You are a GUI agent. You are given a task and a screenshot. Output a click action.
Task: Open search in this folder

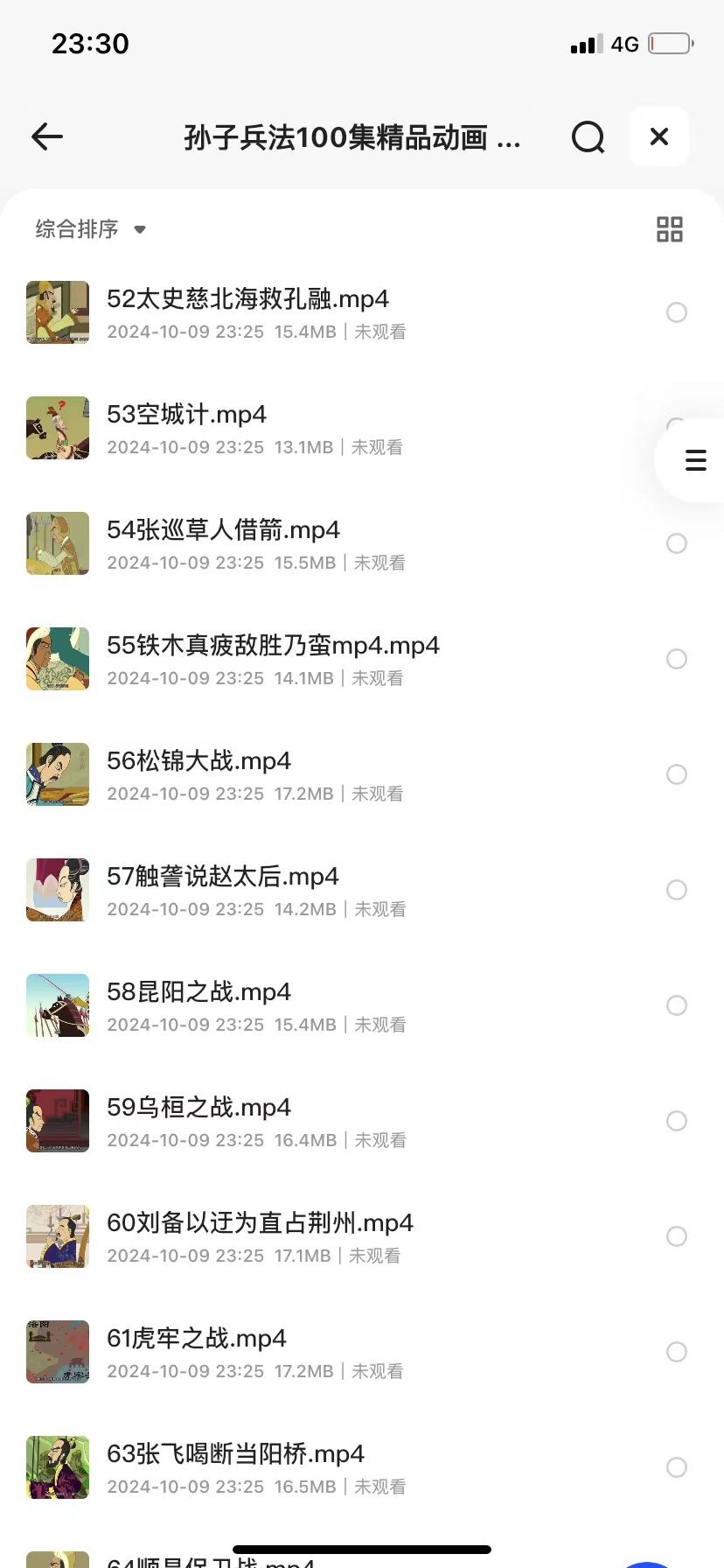click(588, 137)
